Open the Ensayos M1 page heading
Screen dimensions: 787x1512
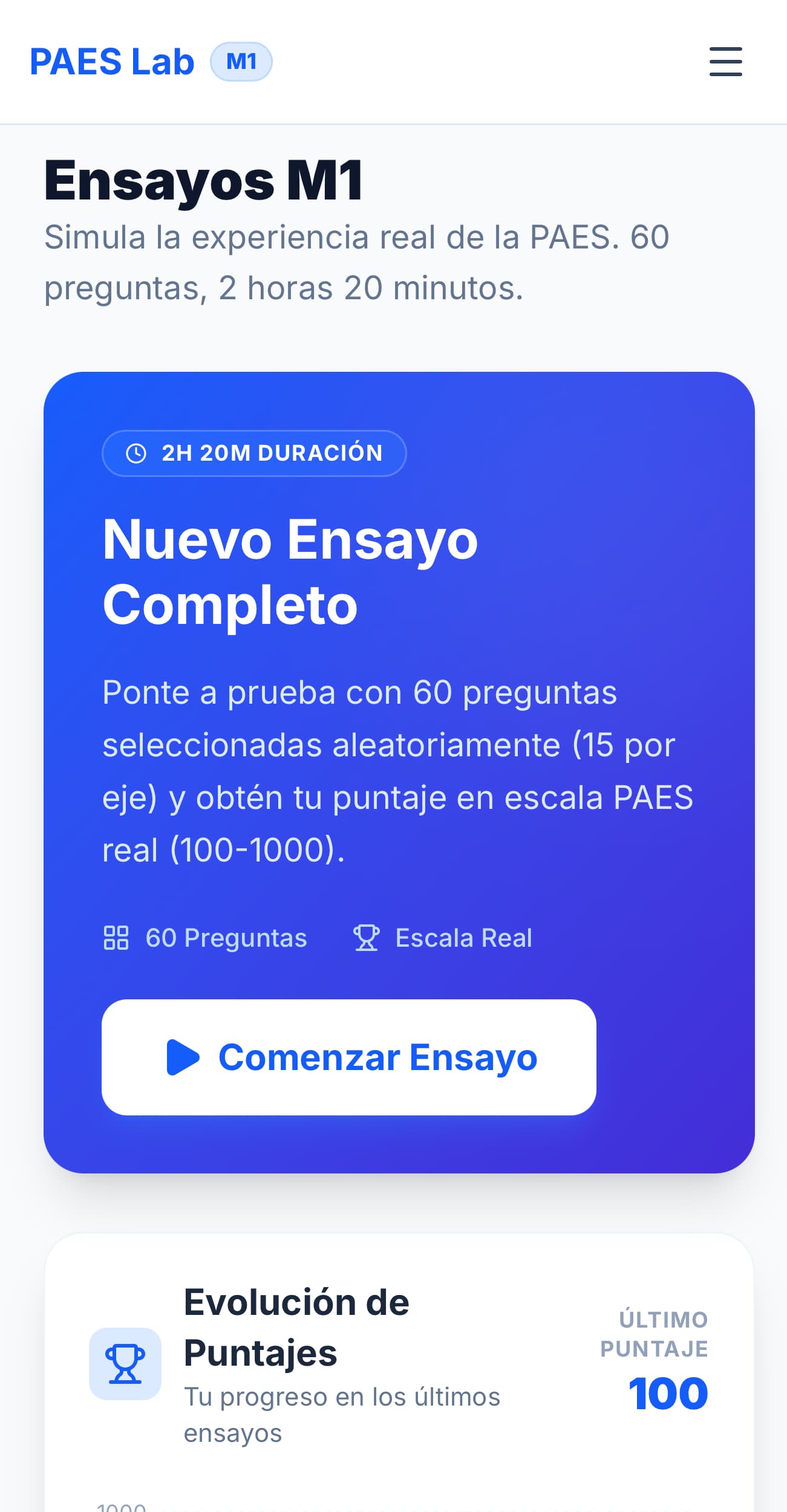203,181
